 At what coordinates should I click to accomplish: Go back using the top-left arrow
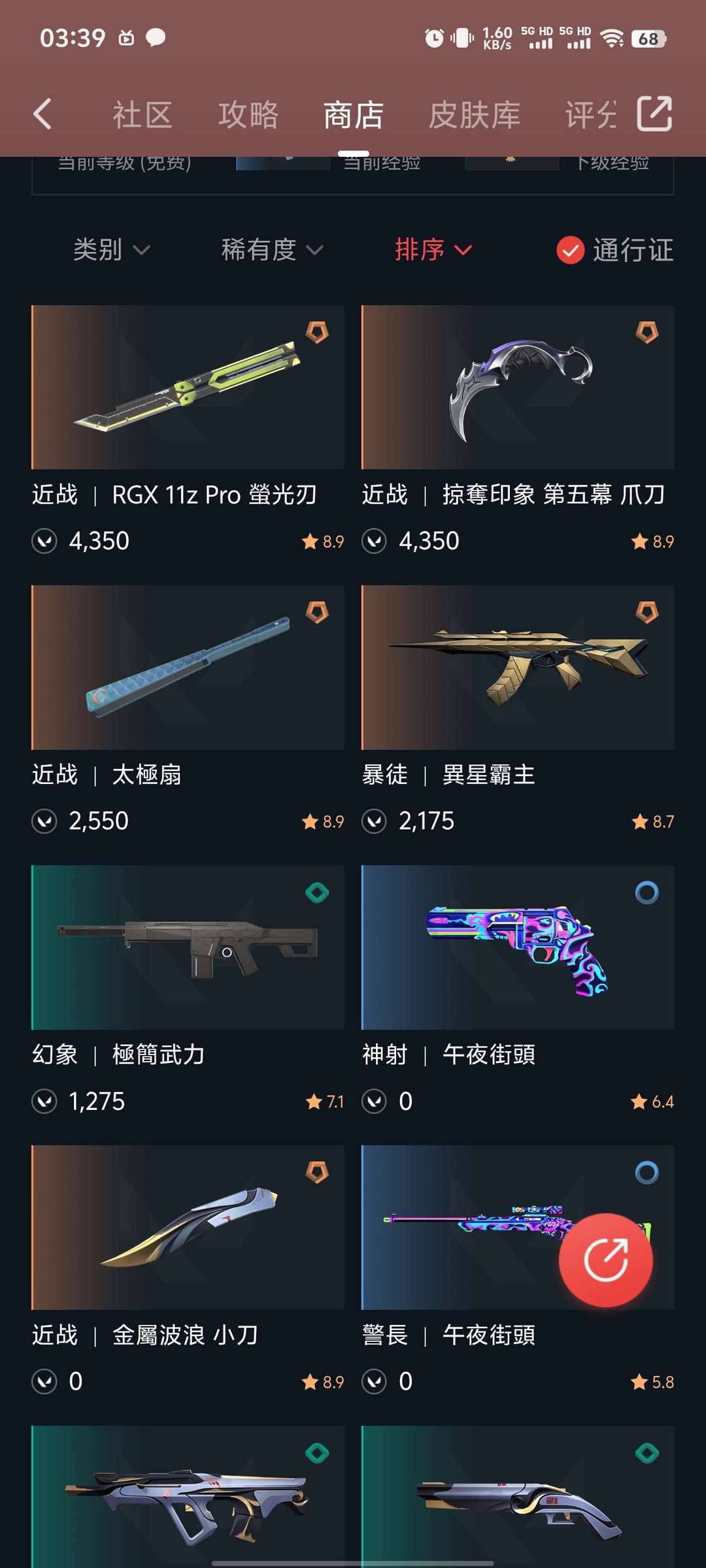tap(43, 114)
